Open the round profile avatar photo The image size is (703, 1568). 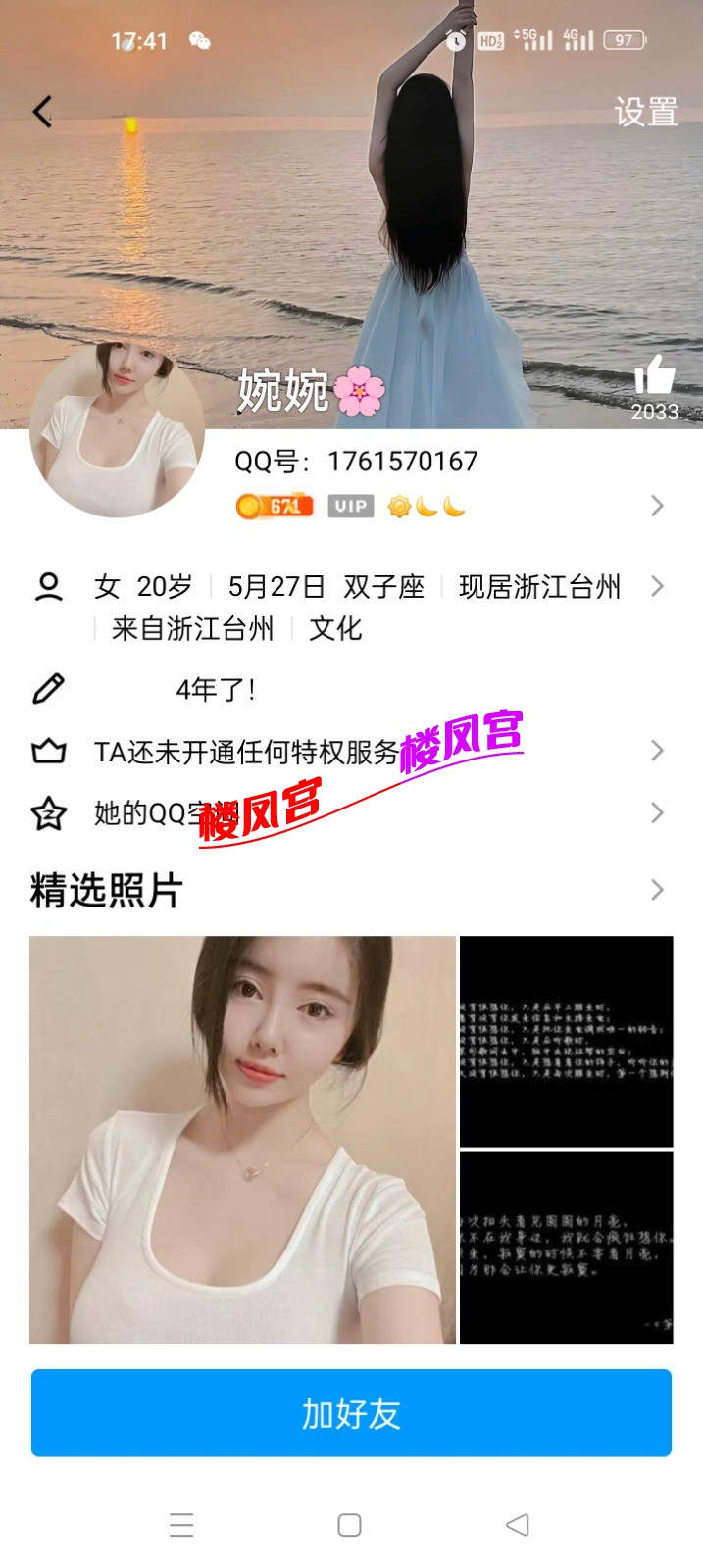coord(117,431)
